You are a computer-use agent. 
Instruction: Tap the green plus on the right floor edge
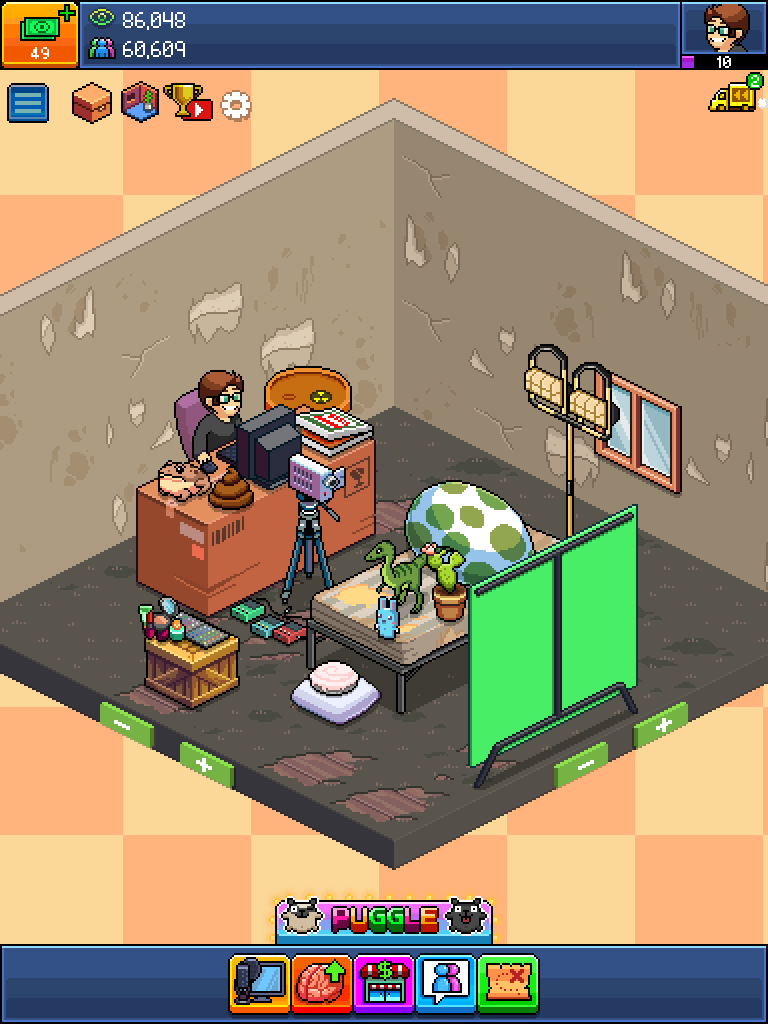coord(660,725)
